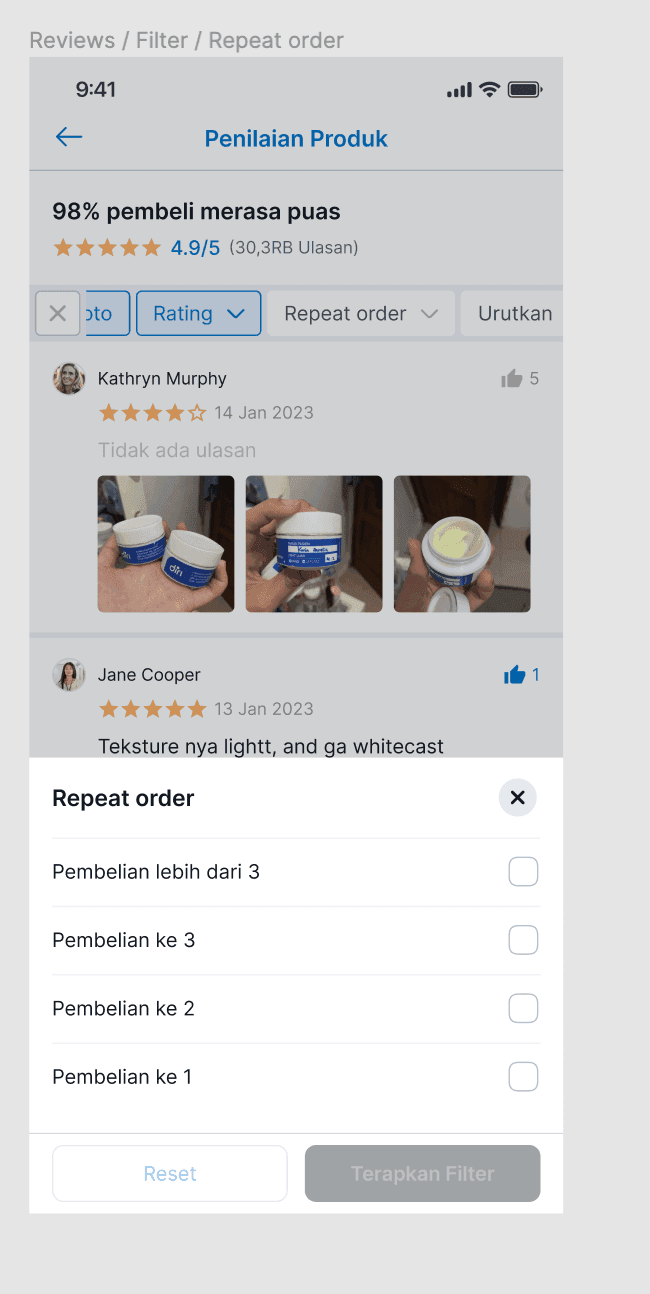Check the Pembelian lebih dari 3 option
650x1294 pixels.
(523, 872)
